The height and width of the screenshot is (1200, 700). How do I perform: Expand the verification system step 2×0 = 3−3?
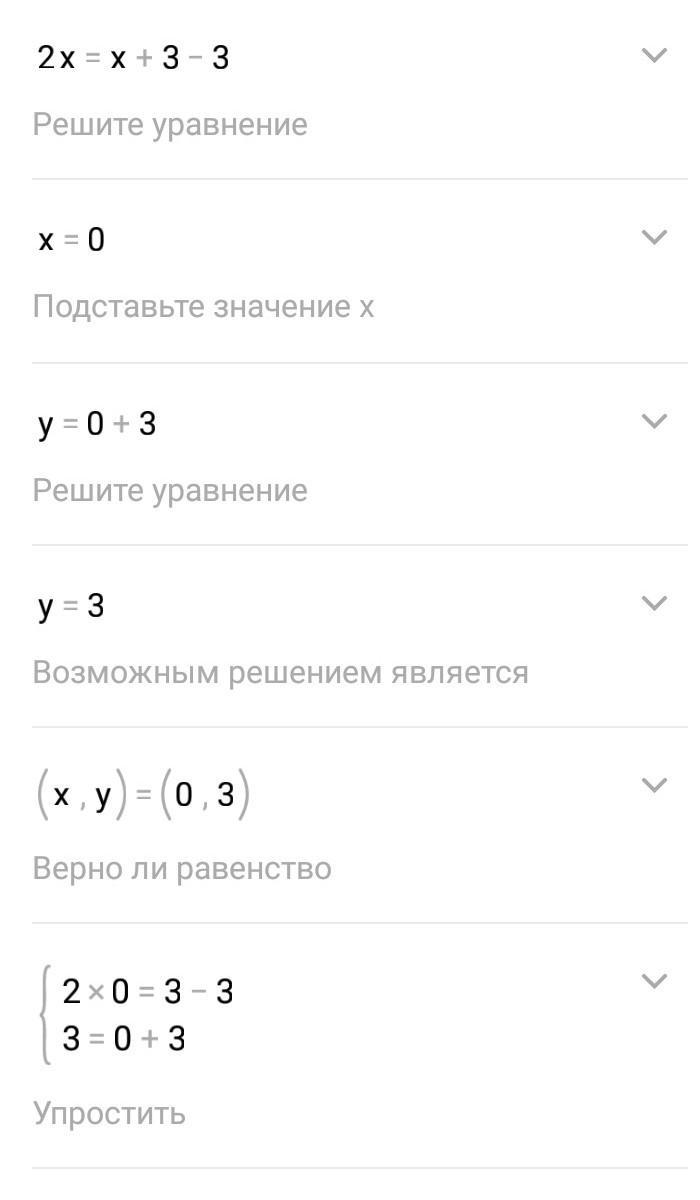653,981
